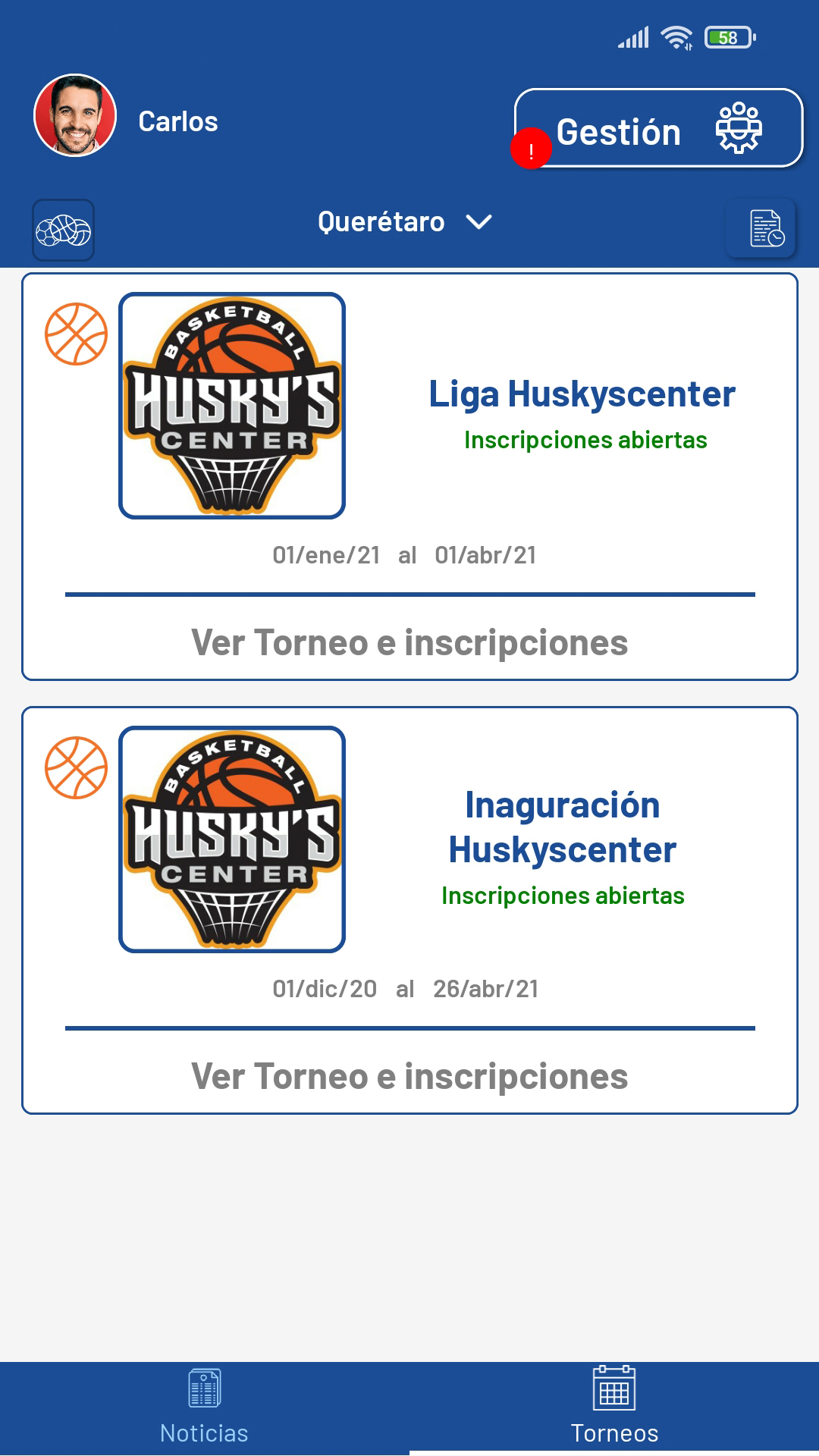Open Carlos's profile picture

75,115
